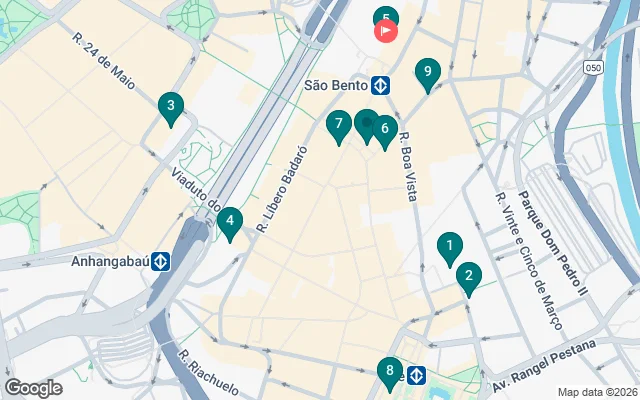This screenshot has width=640, height=400.
Task: Select the Anhangabaú metro station icon
Action: (161, 263)
